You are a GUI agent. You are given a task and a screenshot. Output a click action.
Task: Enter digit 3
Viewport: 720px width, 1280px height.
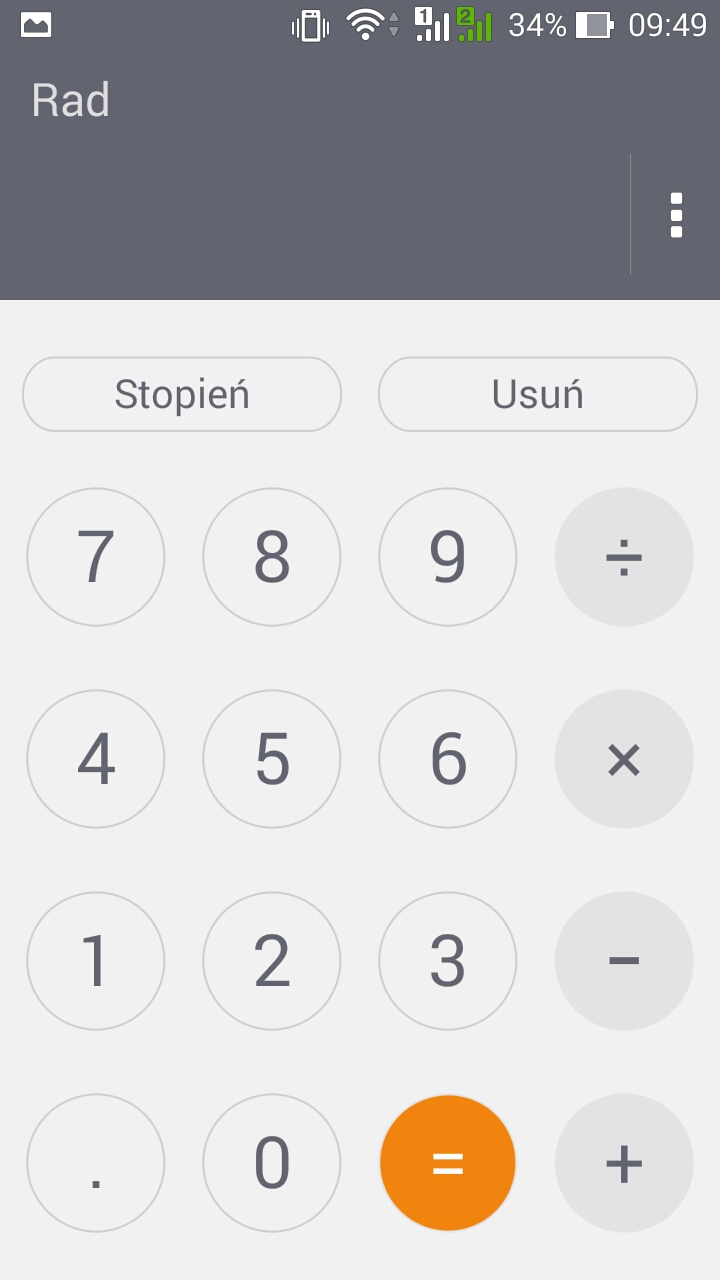(x=448, y=961)
